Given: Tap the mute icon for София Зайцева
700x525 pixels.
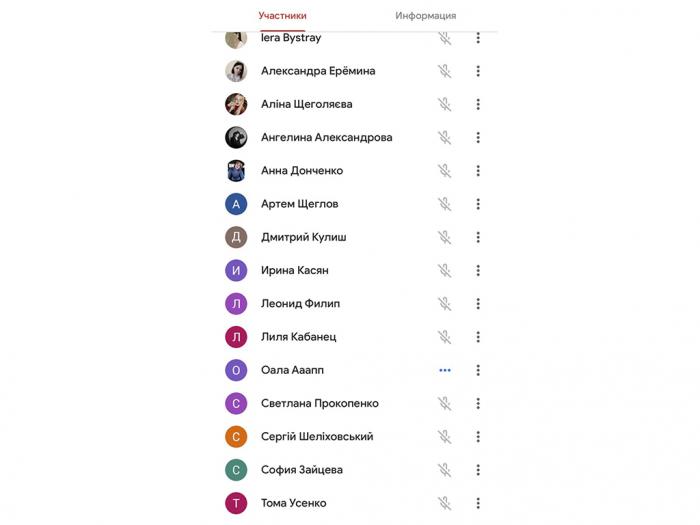Looking at the screenshot, I should click(x=444, y=470).
